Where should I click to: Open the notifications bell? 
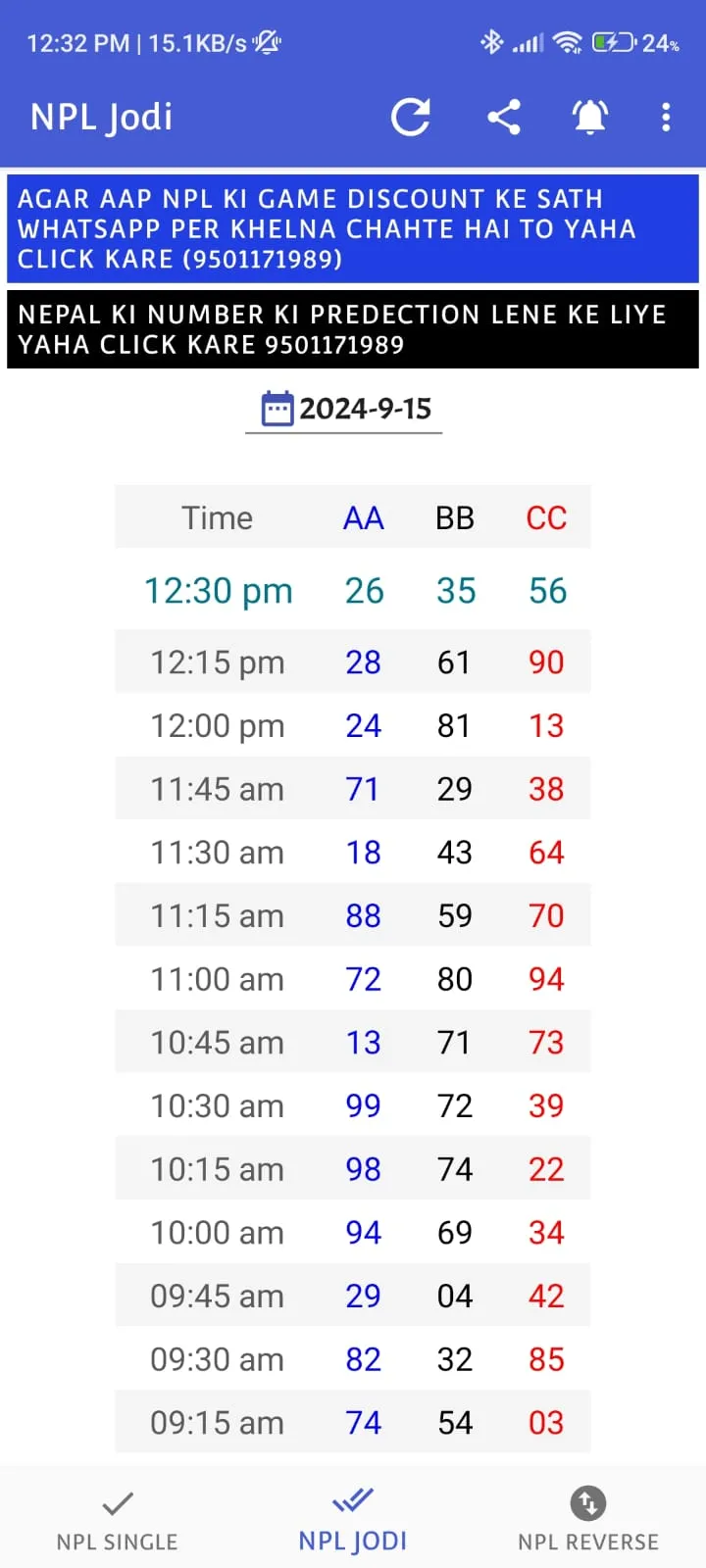pyautogui.click(x=589, y=118)
